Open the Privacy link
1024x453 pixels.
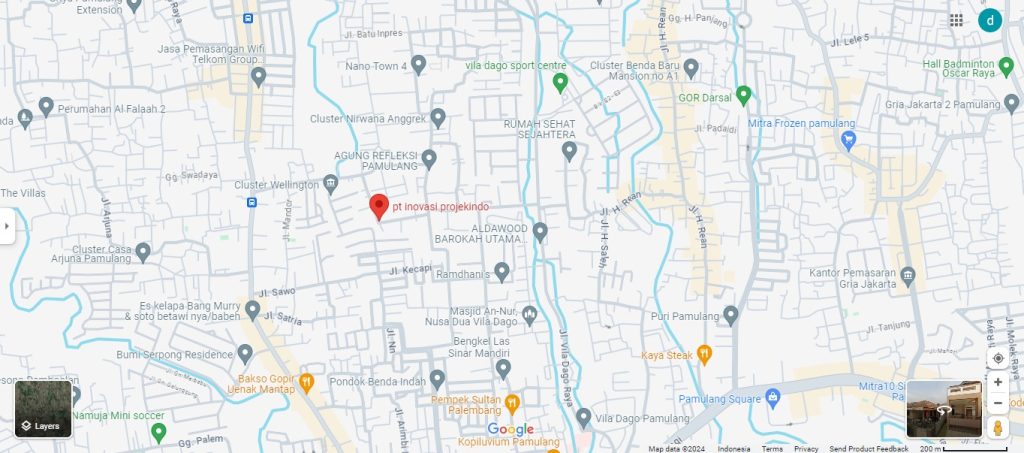pos(806,449)
